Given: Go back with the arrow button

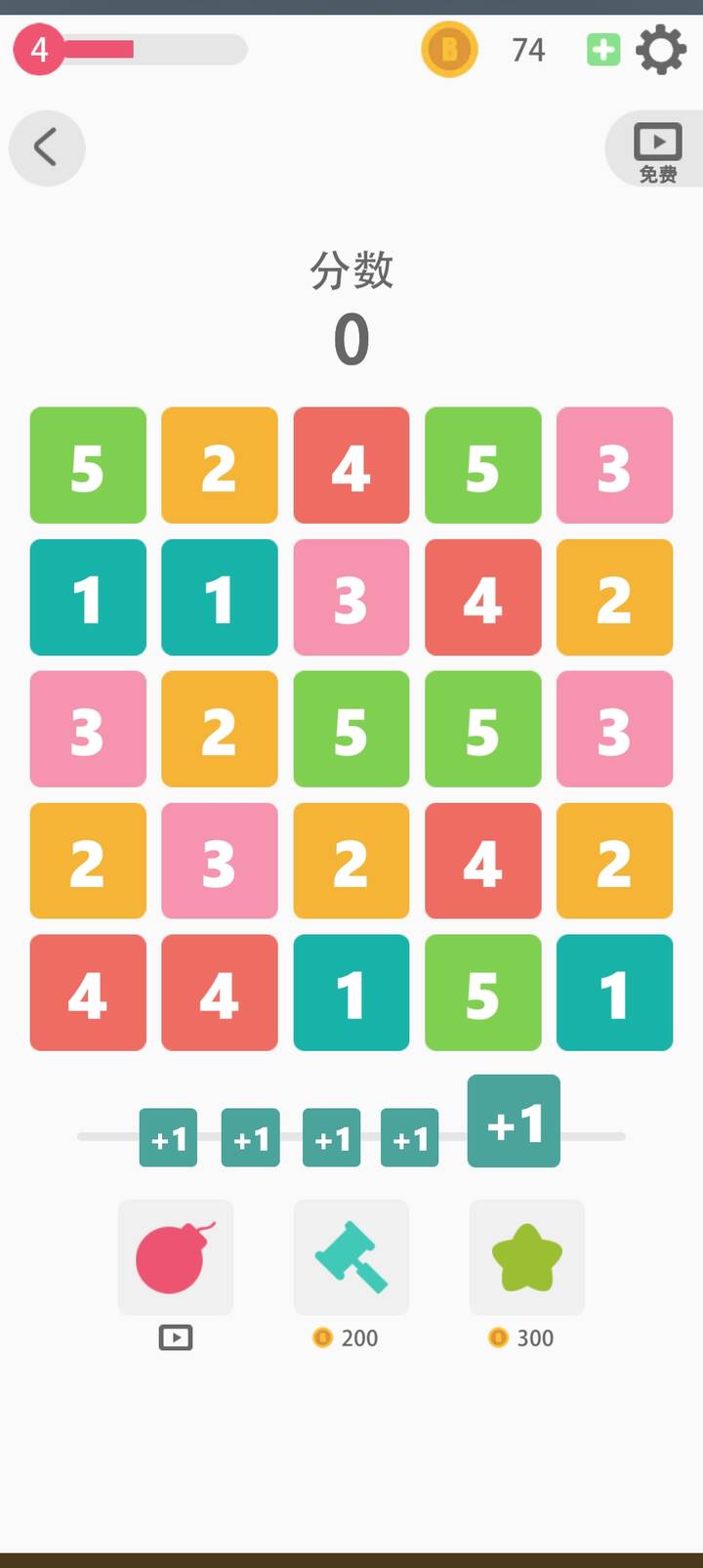Looking at the screenshot, I should click(x=47, y=148).
